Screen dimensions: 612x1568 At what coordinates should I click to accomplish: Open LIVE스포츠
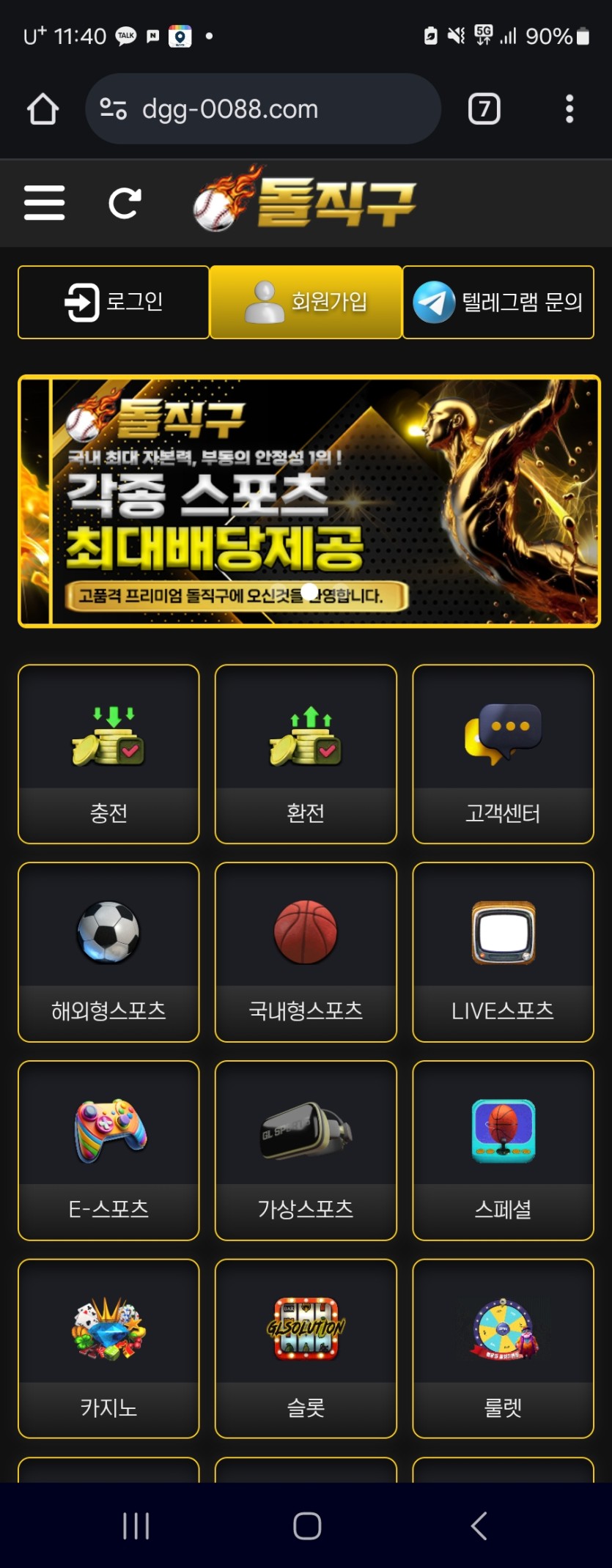(503, 952)
